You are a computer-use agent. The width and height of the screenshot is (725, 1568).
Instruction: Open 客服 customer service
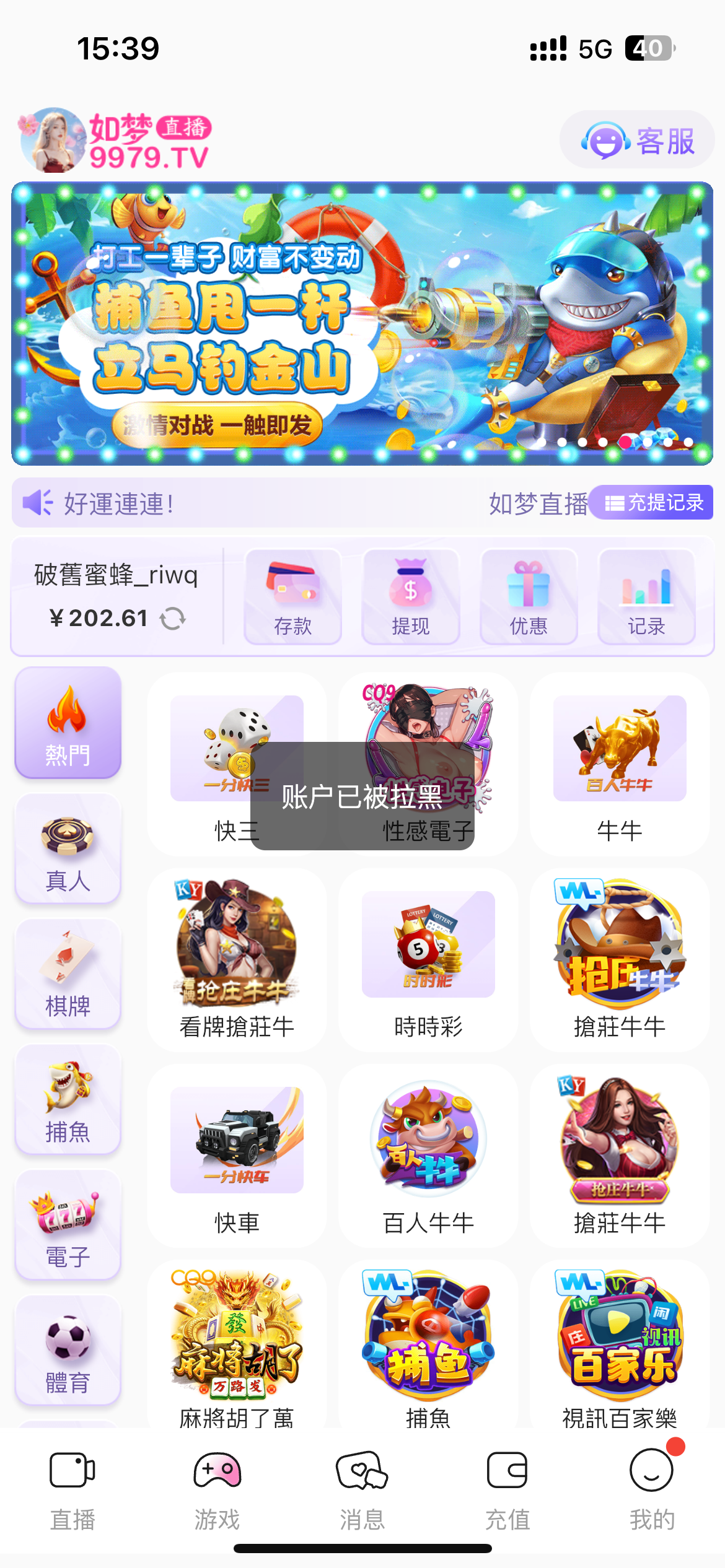tap(637, 141)
